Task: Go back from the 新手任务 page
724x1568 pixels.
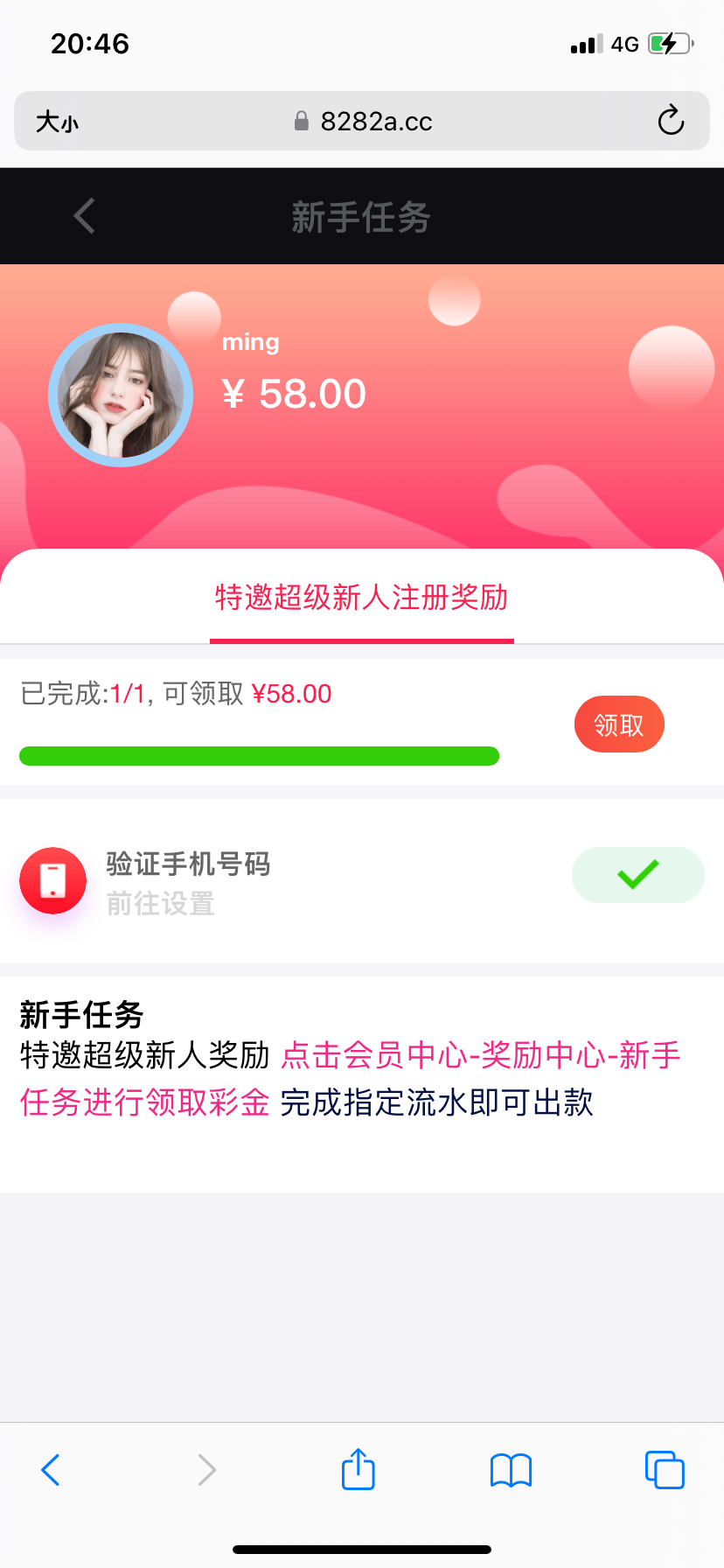Action: click(x=85, y=216)
